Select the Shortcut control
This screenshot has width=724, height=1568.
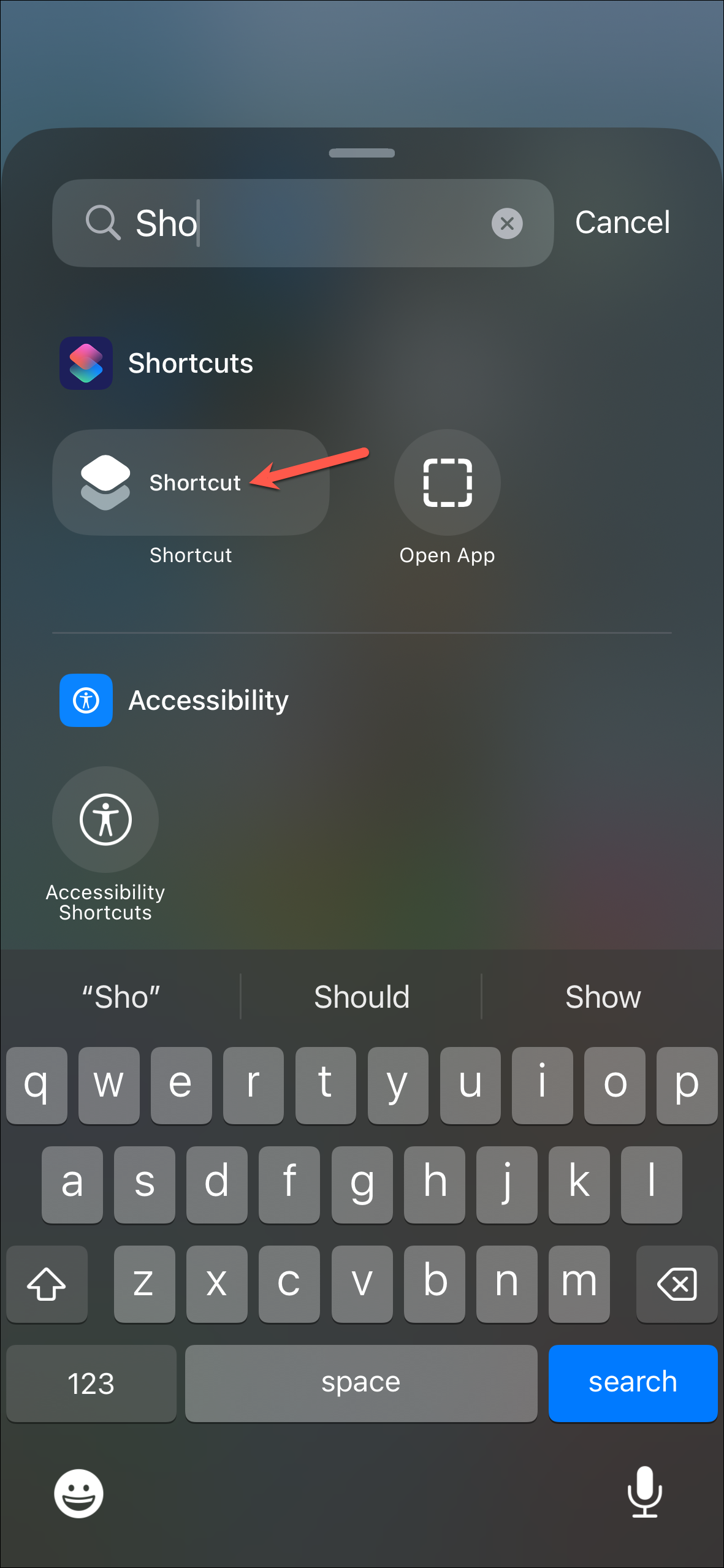191,482
